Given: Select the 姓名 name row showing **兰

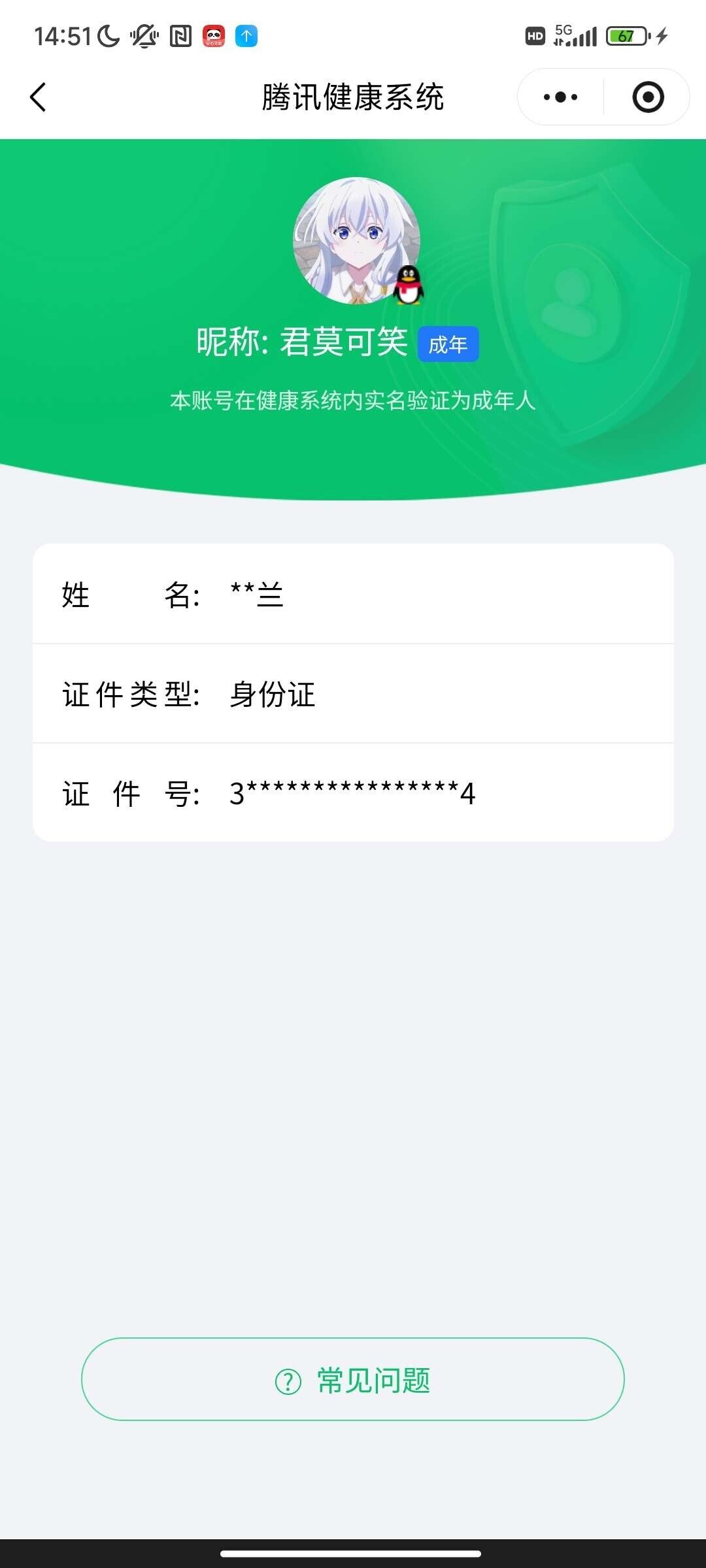Looking at the screenshot, I should point(353,596).
